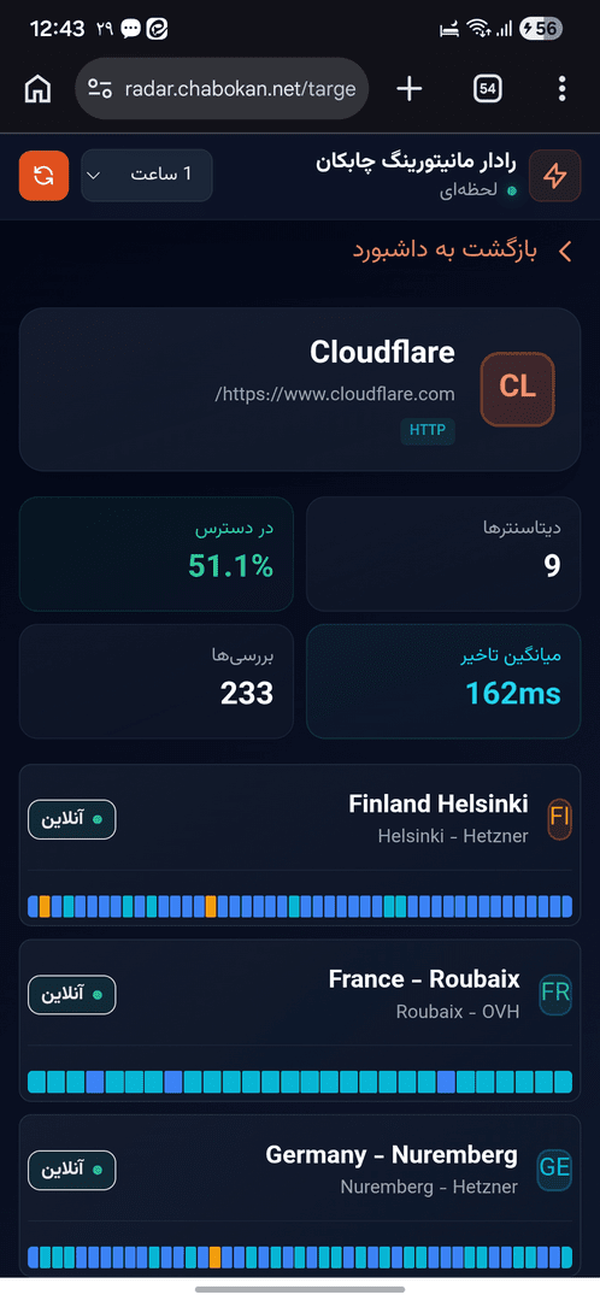Go to the browser home page
The height and width of the screenshot is (1301, 600).
tap(37, 89)
